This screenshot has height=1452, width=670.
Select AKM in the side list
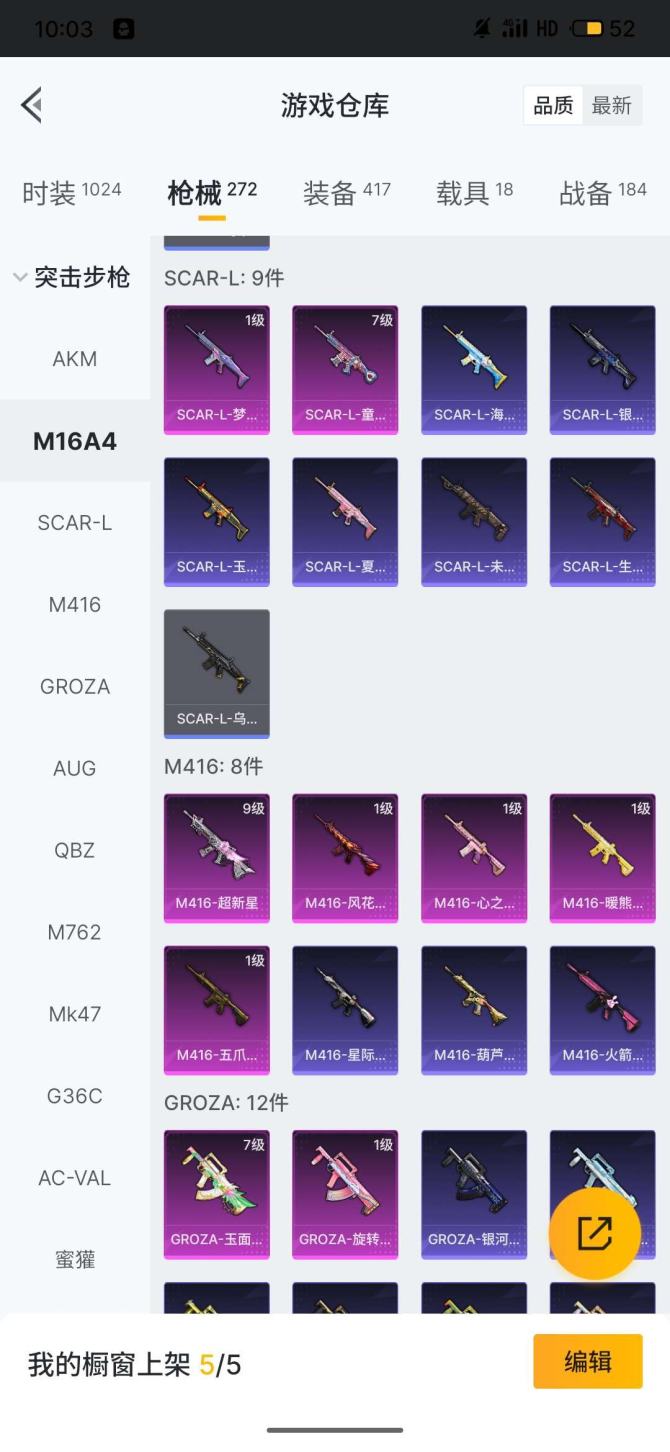click(x=75, y=359)
